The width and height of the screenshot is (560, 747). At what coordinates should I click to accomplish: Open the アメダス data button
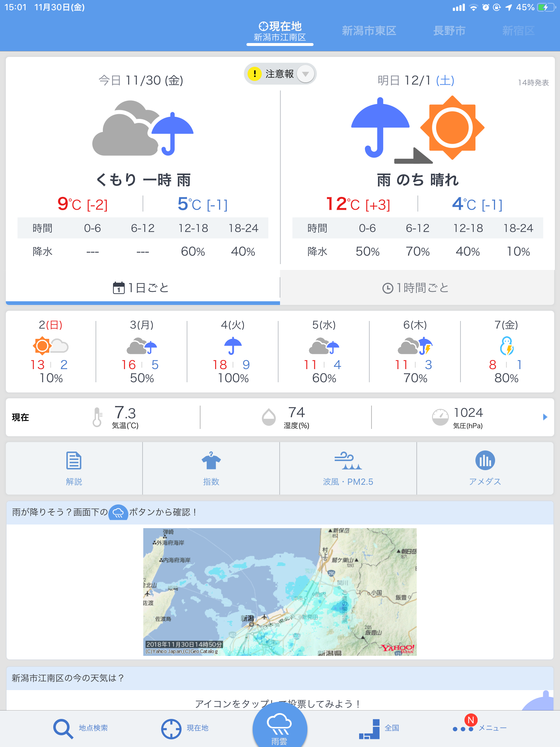click(485, 468)
